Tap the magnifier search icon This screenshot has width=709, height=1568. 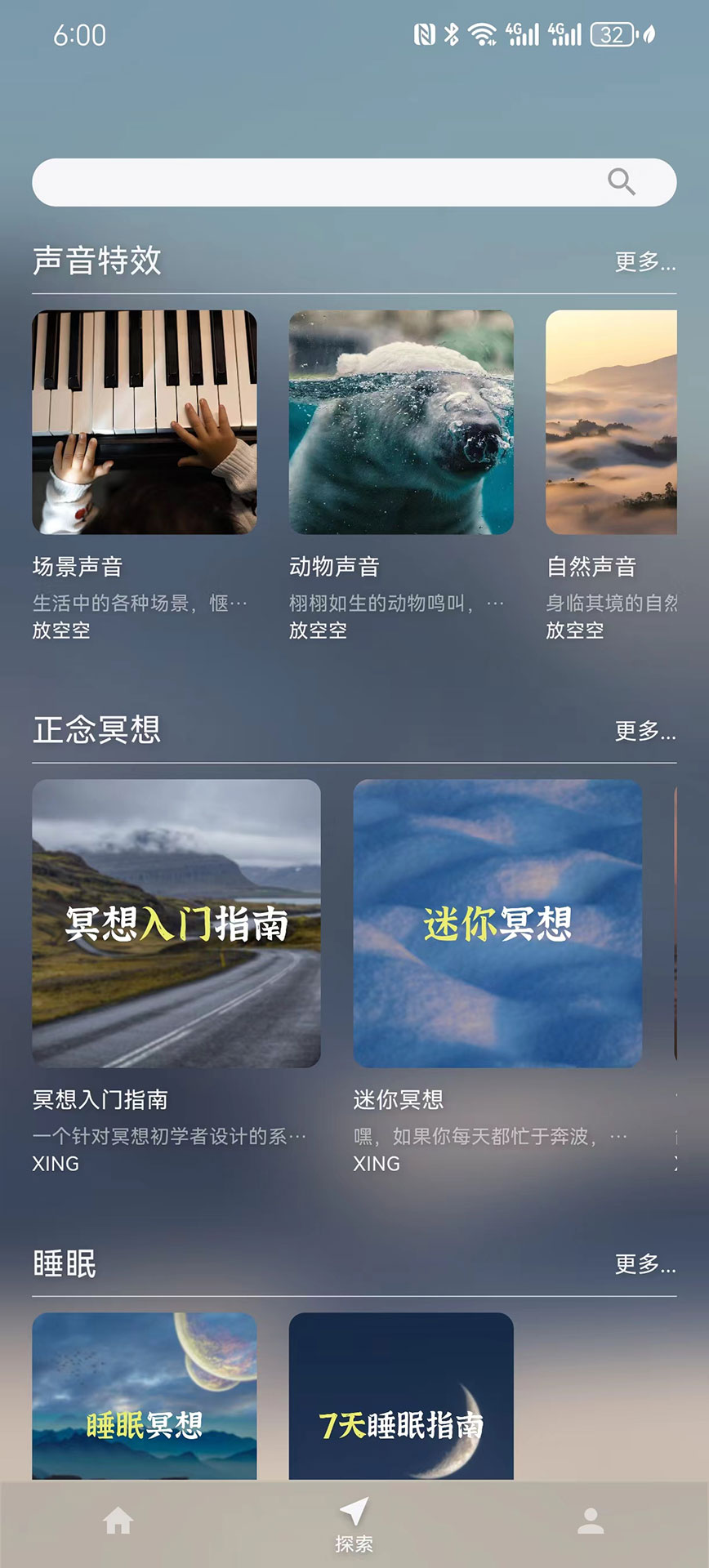[622, 181]
